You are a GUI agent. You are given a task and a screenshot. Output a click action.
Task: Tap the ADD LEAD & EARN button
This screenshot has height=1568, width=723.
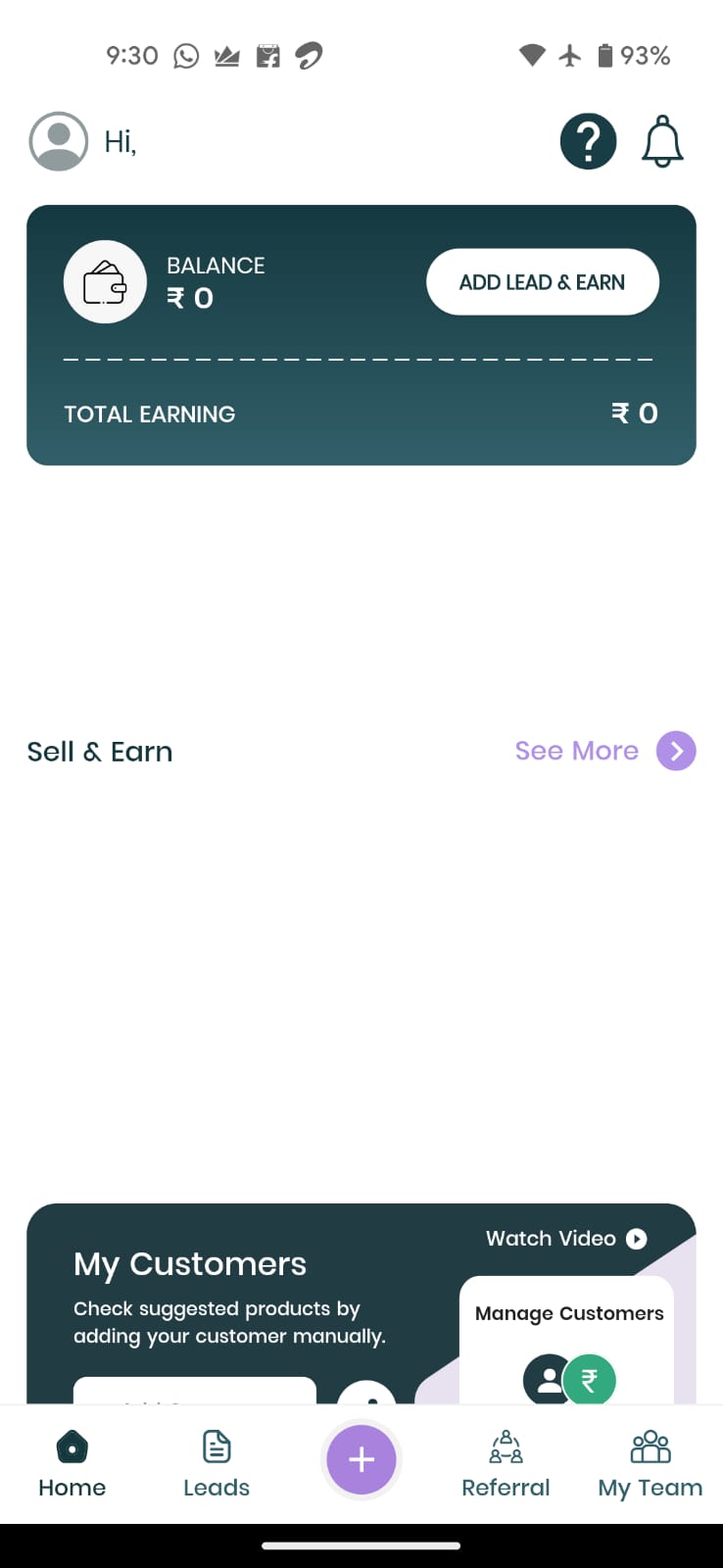[542, 282]
